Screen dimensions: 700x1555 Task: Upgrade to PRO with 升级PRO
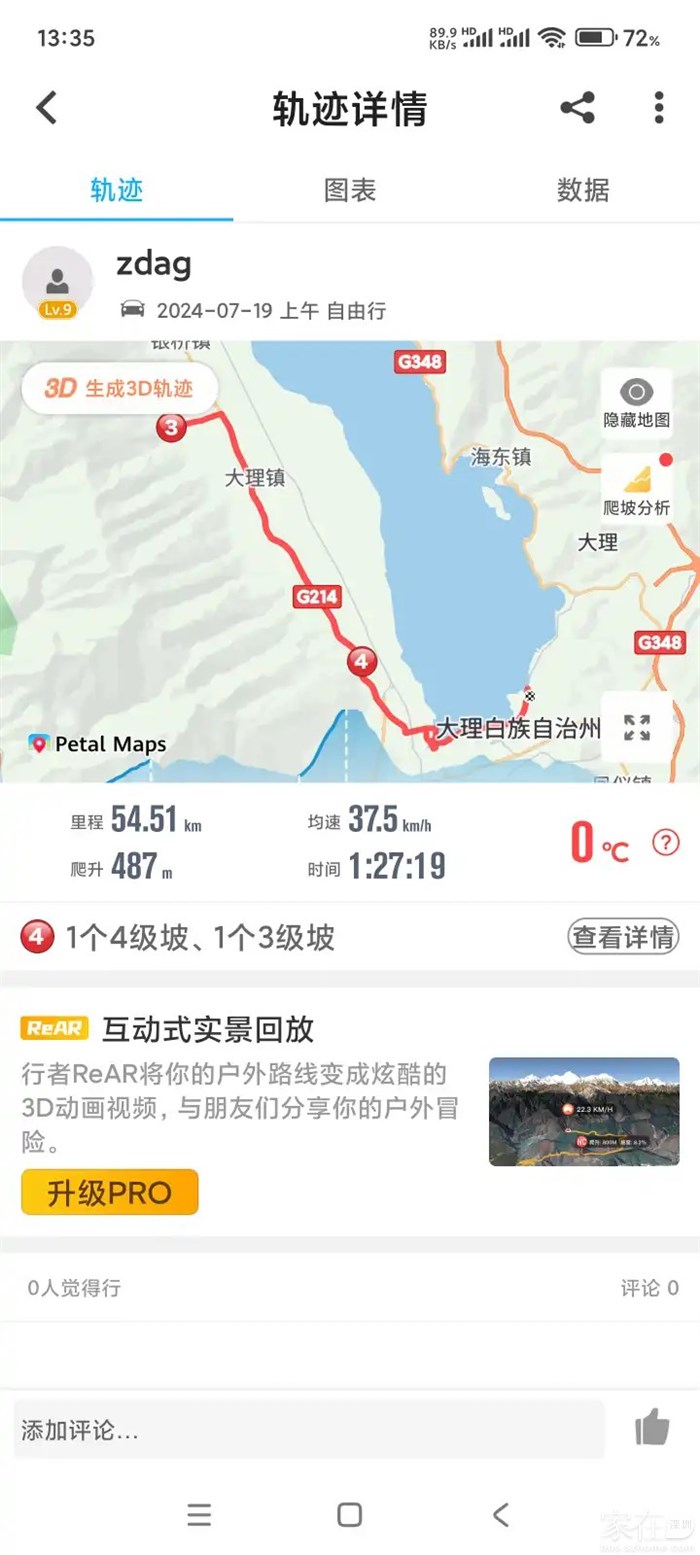[x=110, y=1192]
